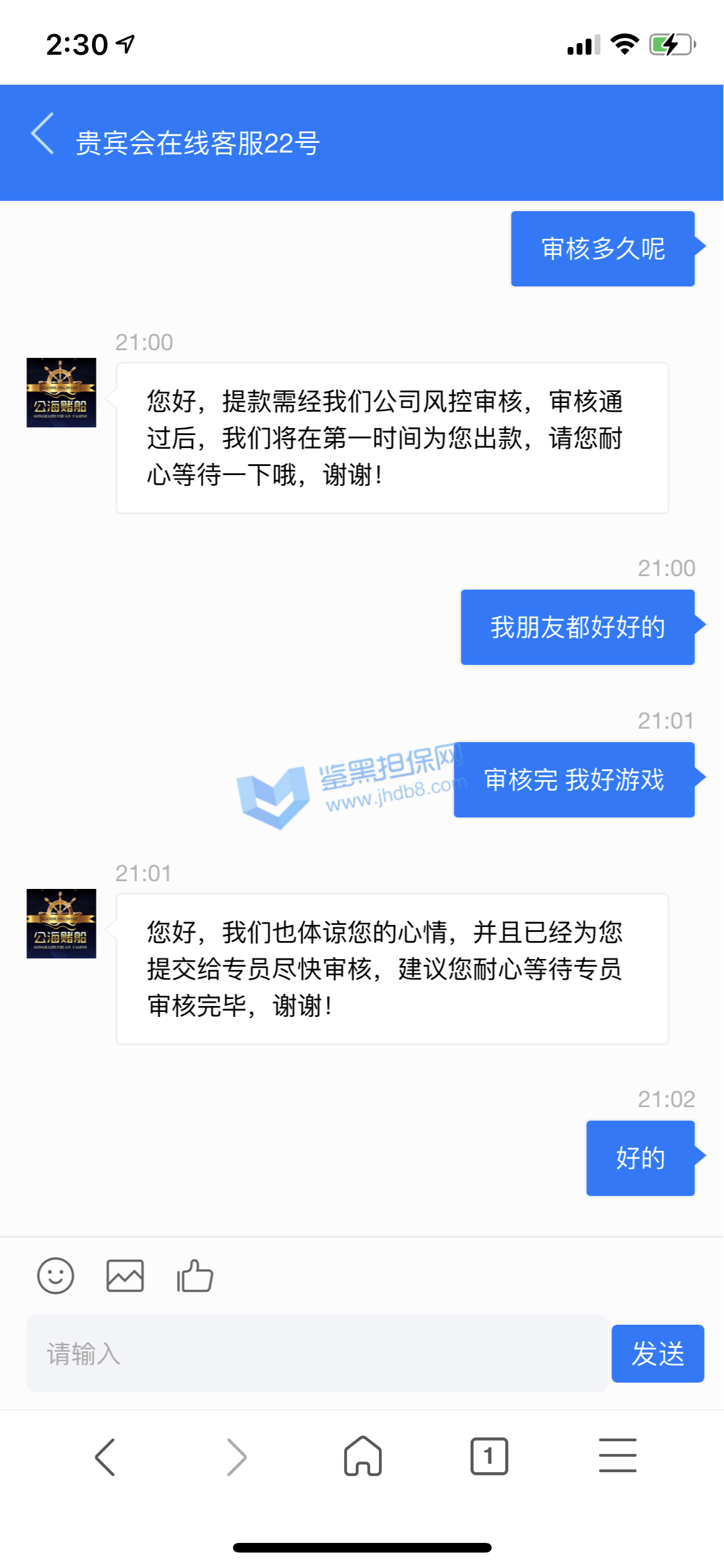Focus the 请输入 message field
This screenshot has height=1568, width=724.
pyautogui.click(x=317, y=1354)
